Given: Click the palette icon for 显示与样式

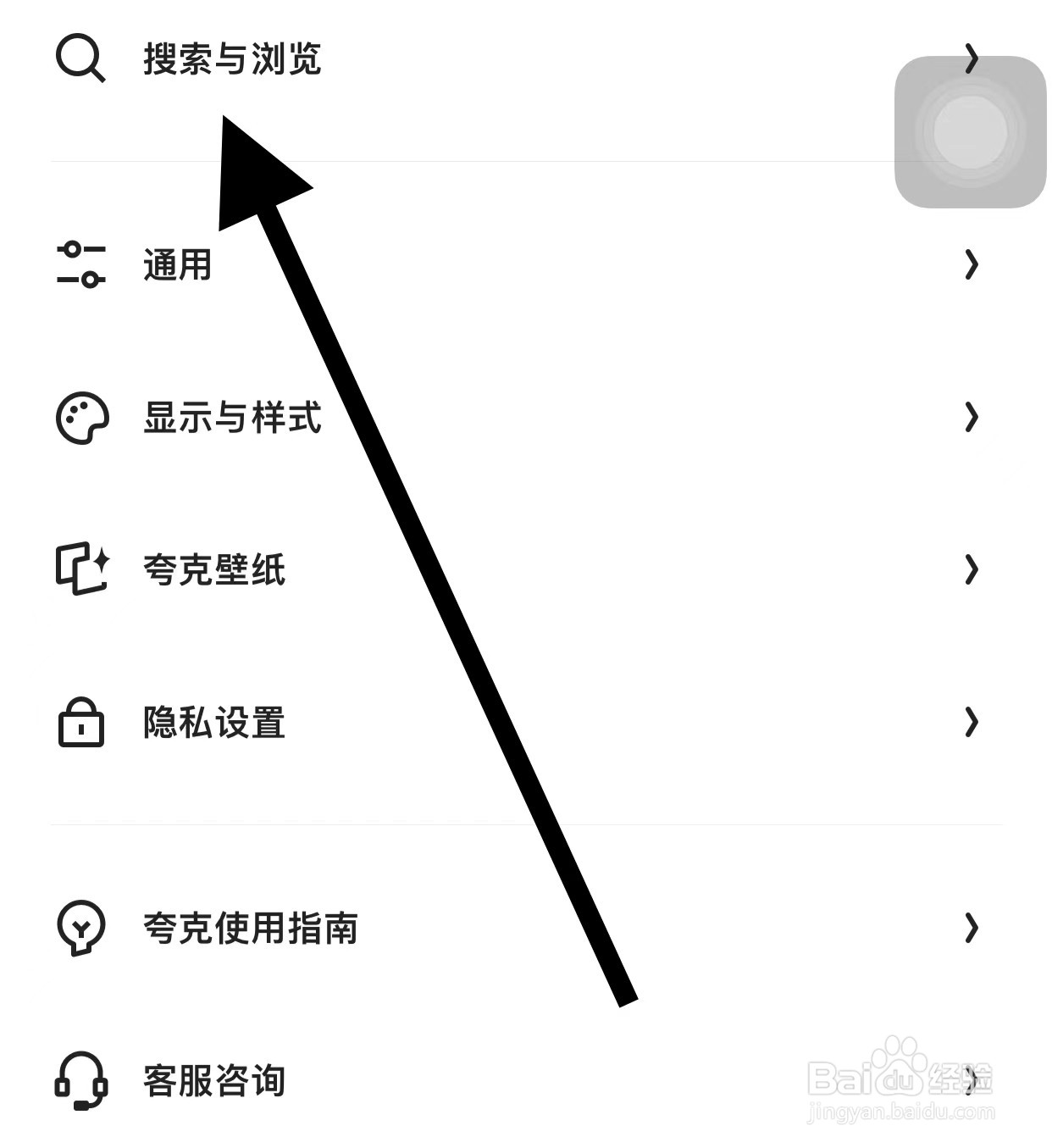Looking at the screenshot, I should (x=80, y=418).
